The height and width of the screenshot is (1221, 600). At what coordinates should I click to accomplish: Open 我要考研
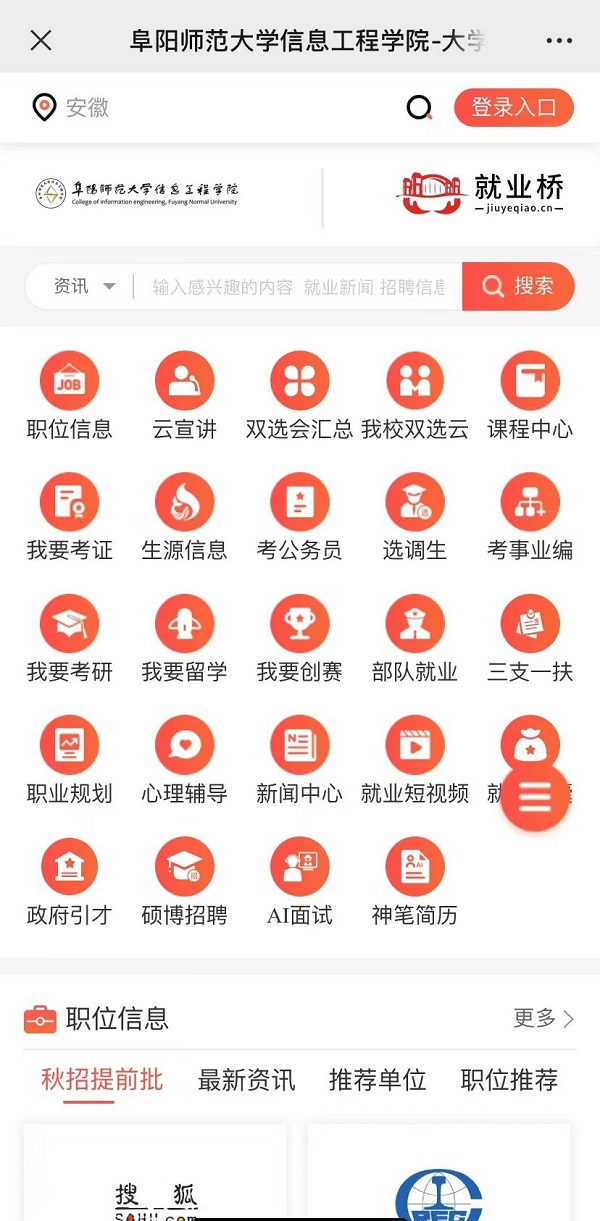[x=69, y=638]
